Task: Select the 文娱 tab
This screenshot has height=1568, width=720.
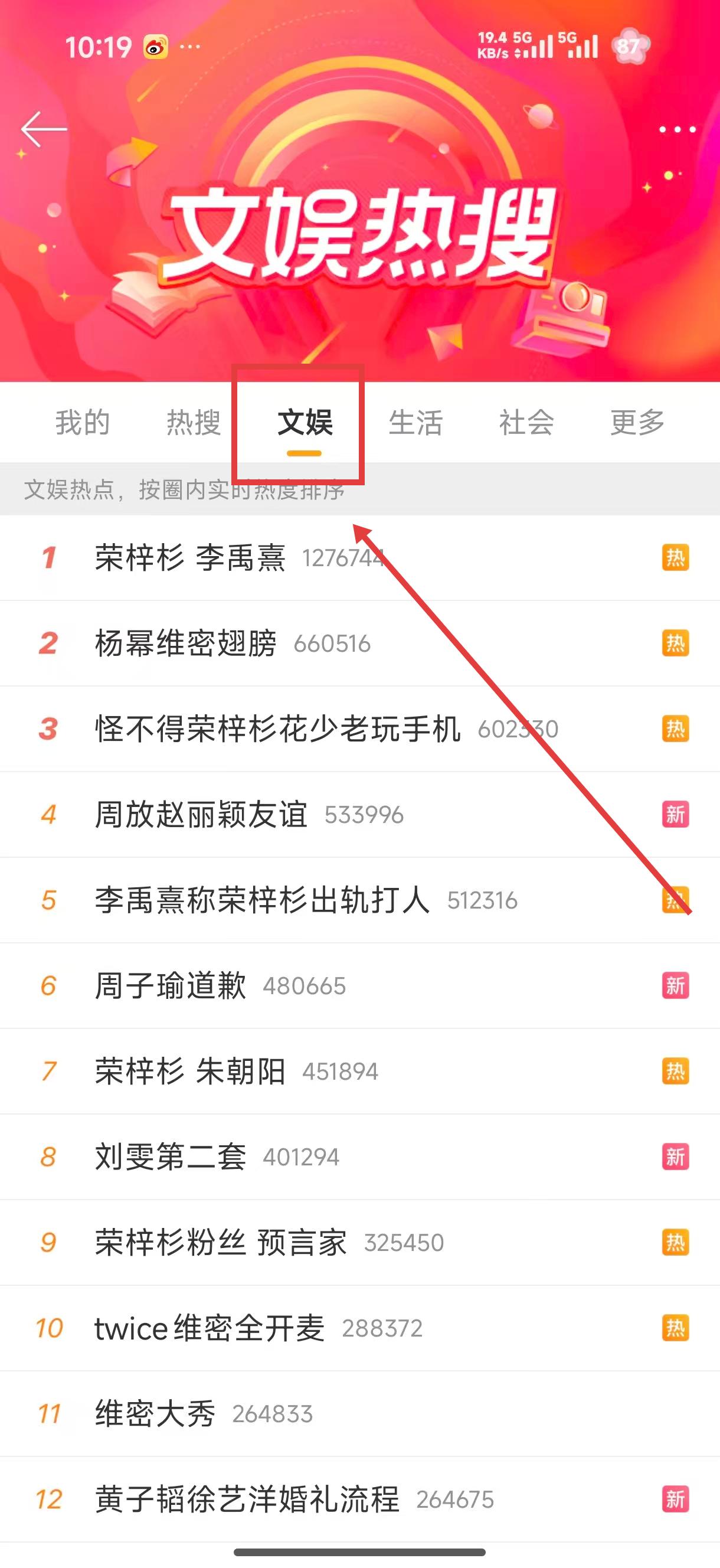Action: click(x=305, y=423)
